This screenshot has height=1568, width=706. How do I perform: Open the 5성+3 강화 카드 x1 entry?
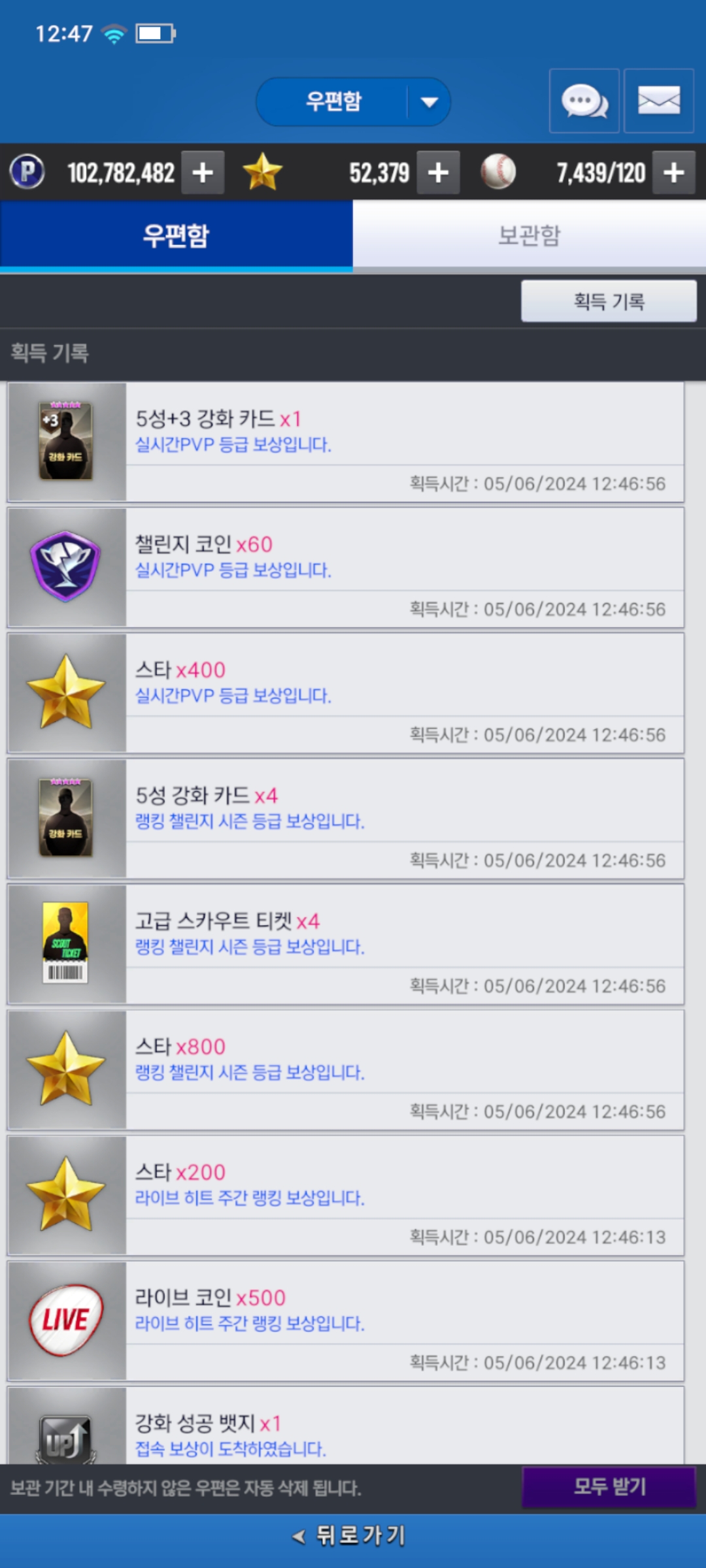[345, 442]
